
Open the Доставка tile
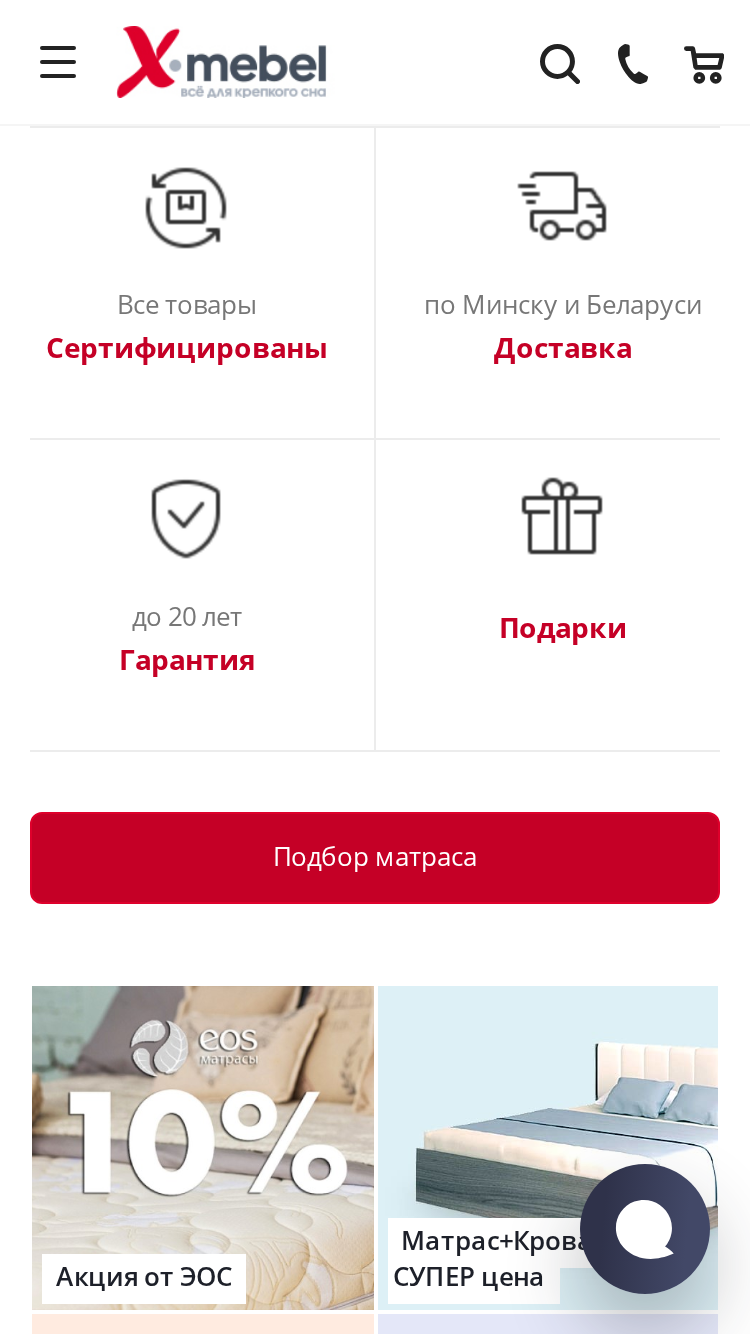coord(548,283)
